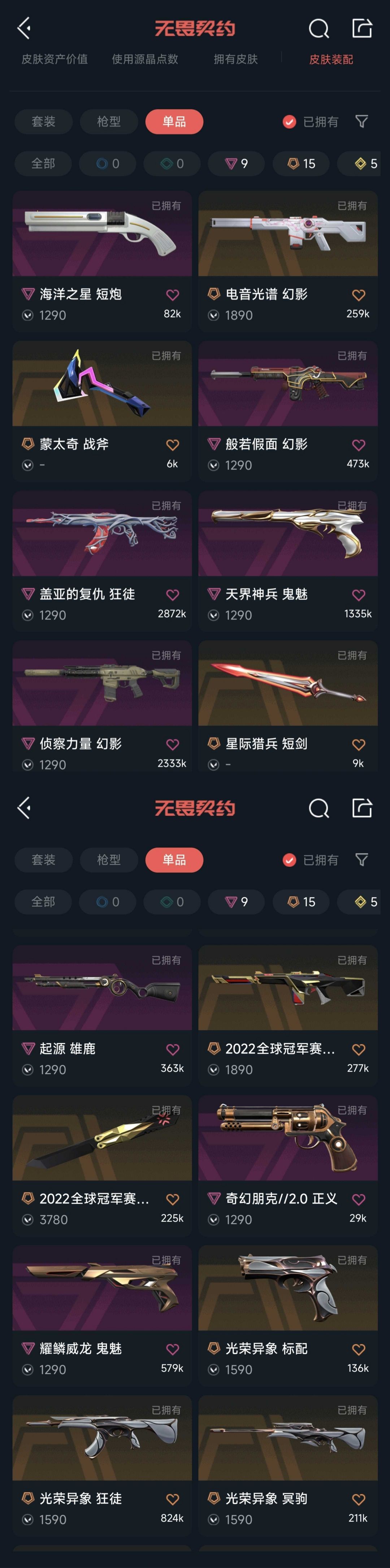Switch to the 皮肤资产价值 tab

[x=54, y=59]
